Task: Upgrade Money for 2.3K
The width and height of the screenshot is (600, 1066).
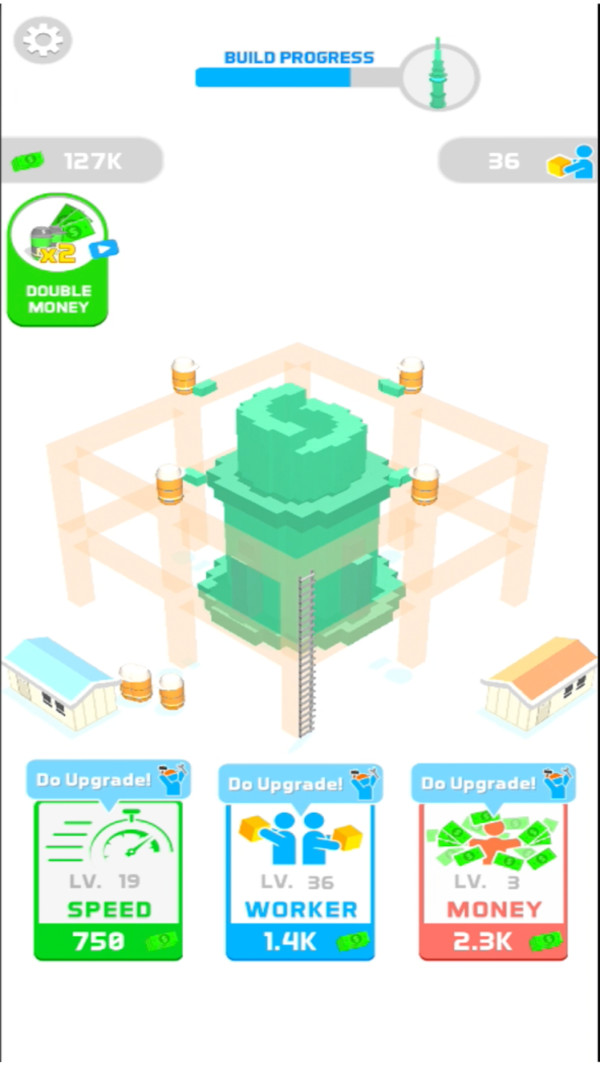Action: tap(492, 880)
